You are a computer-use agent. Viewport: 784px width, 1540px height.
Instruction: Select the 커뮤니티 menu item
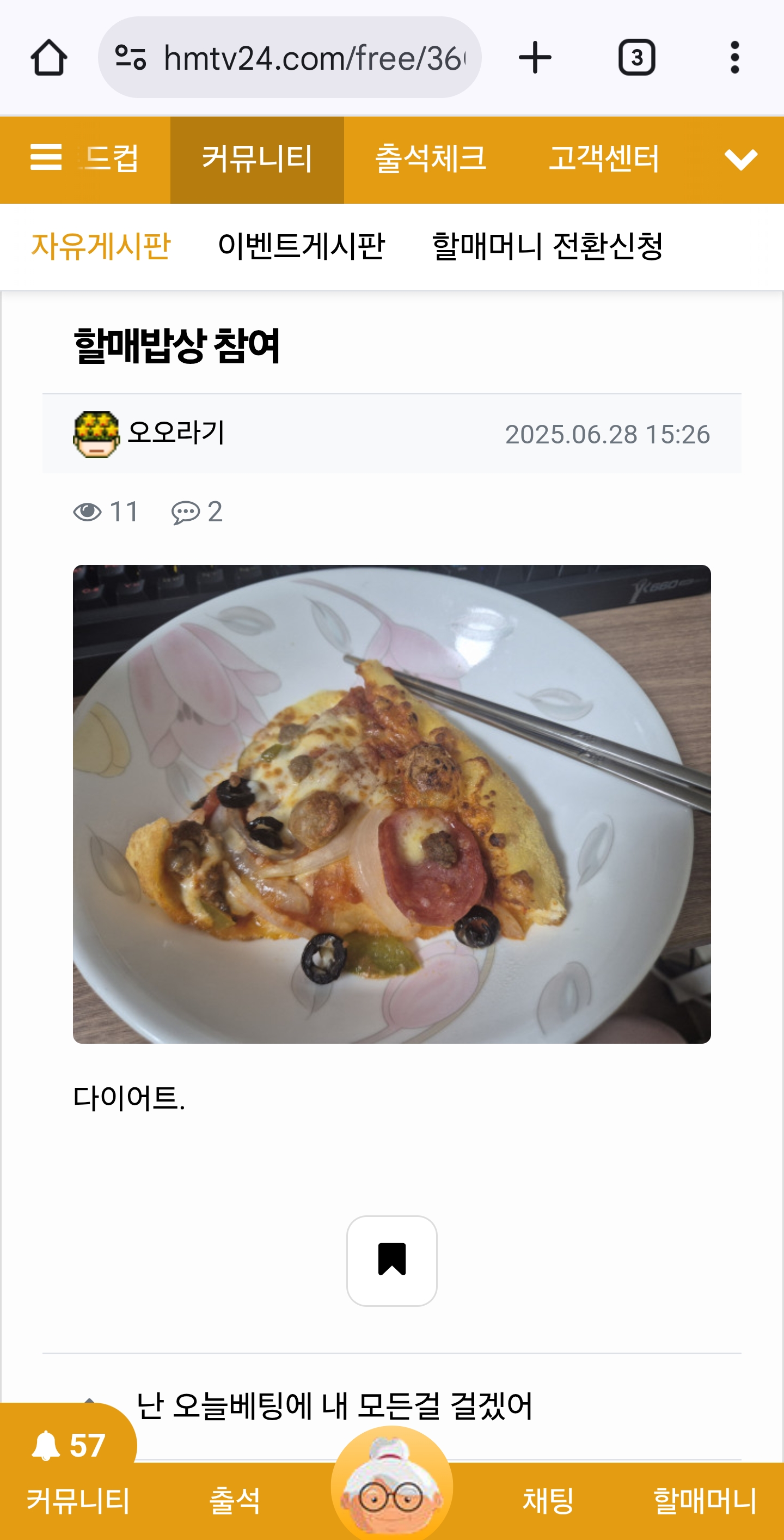257,160
